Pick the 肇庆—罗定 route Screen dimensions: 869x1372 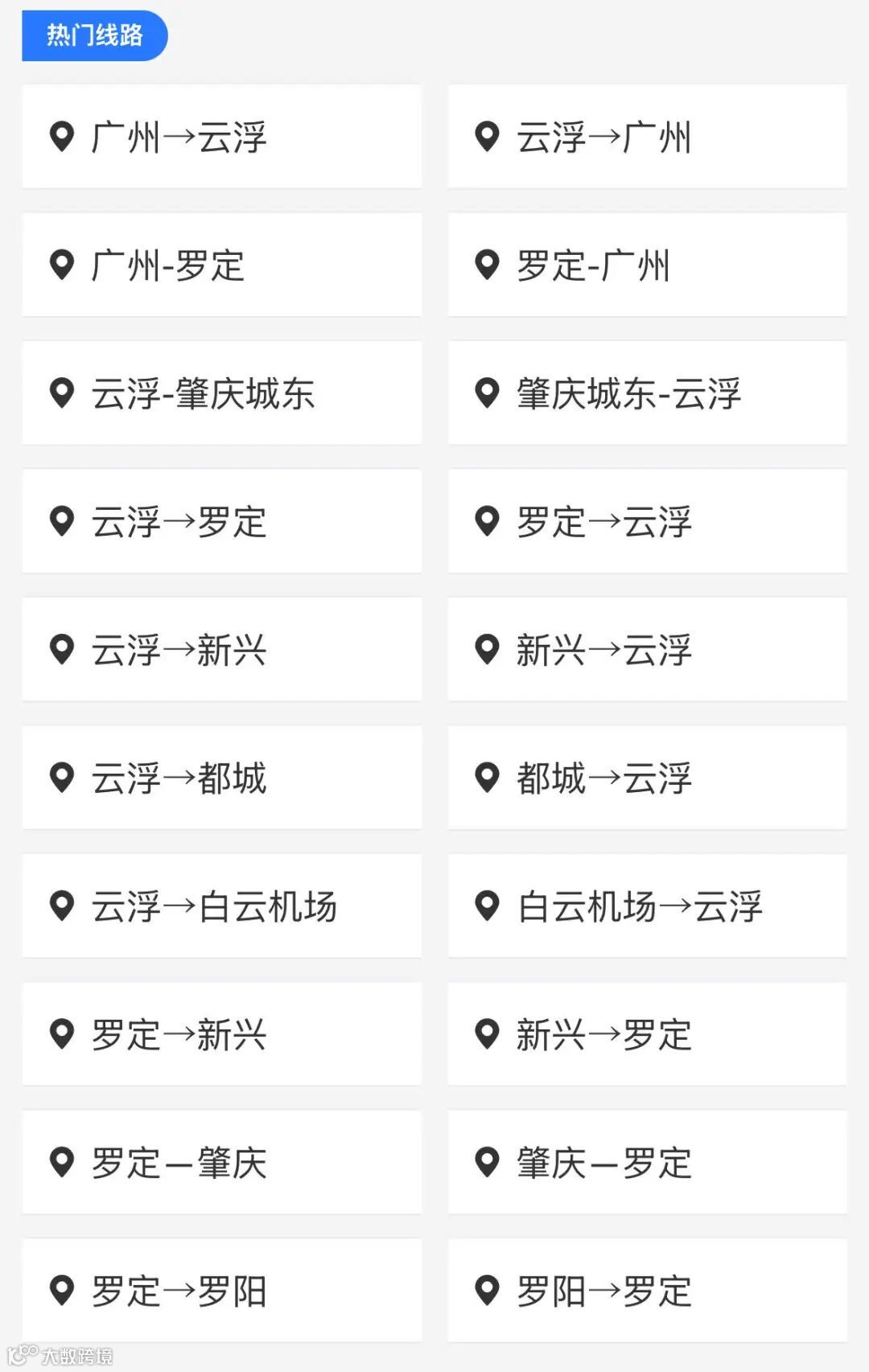(x=648, y=1163)
